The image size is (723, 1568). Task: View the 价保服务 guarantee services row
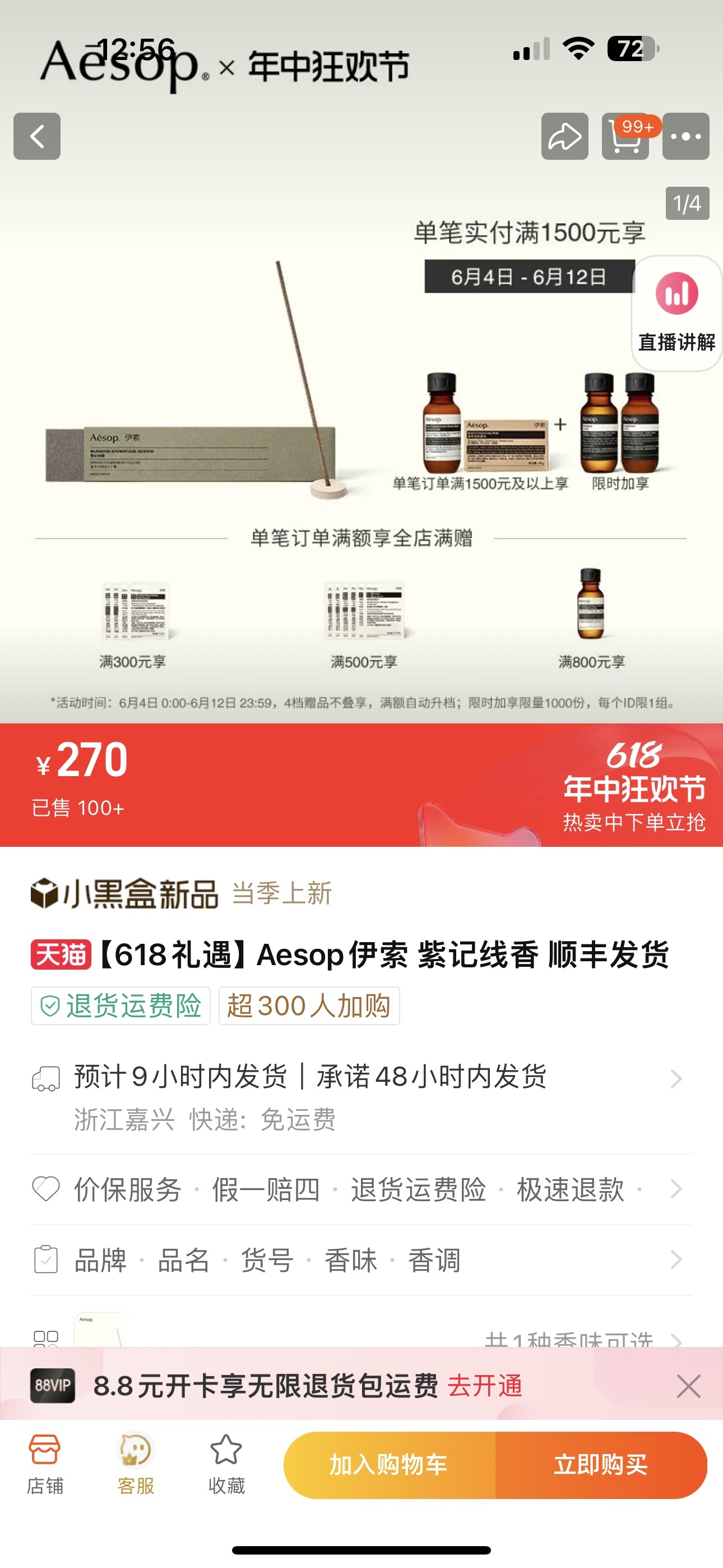(x=361, y=1189)
